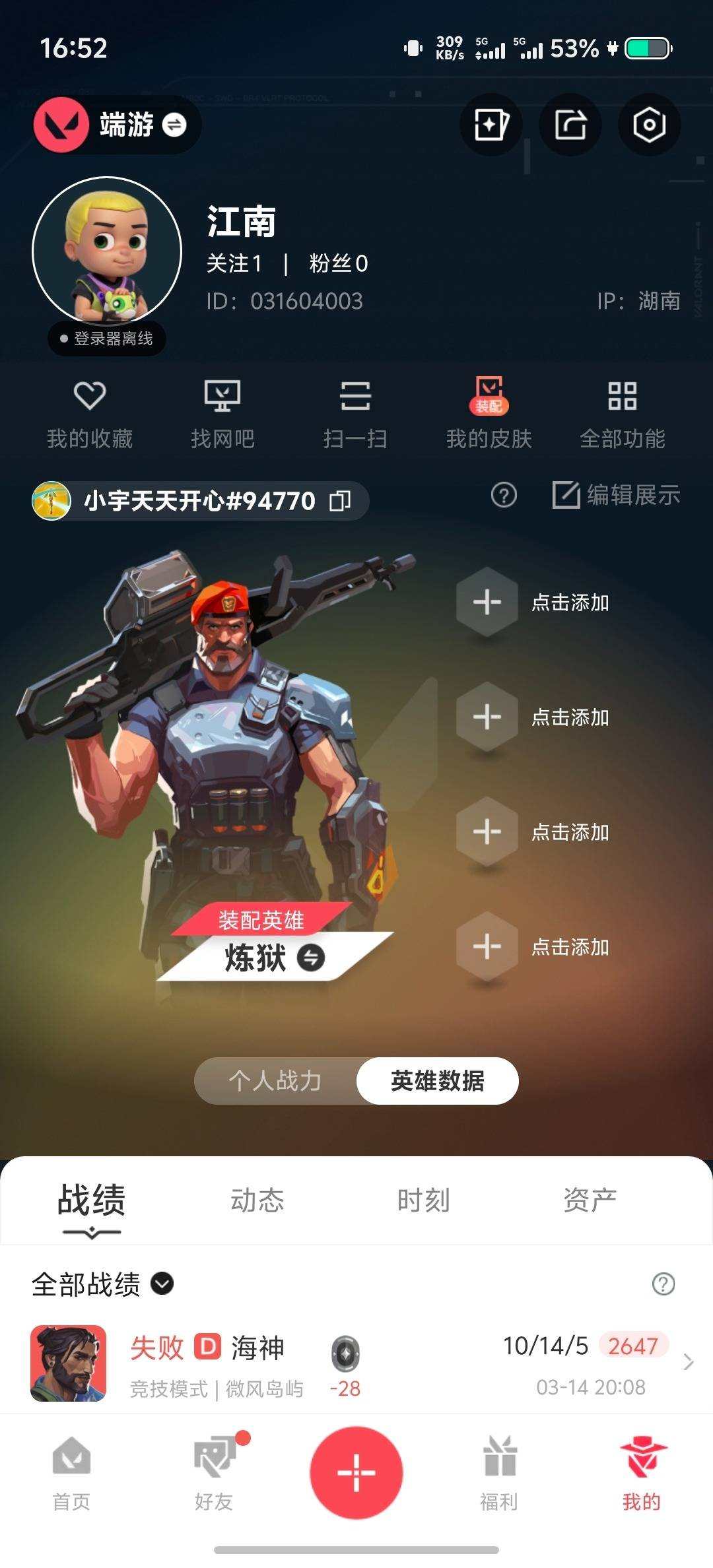This screenshot has height=1568, width=713.
Task: Click the share icon at top right
Action: point(570,125)
